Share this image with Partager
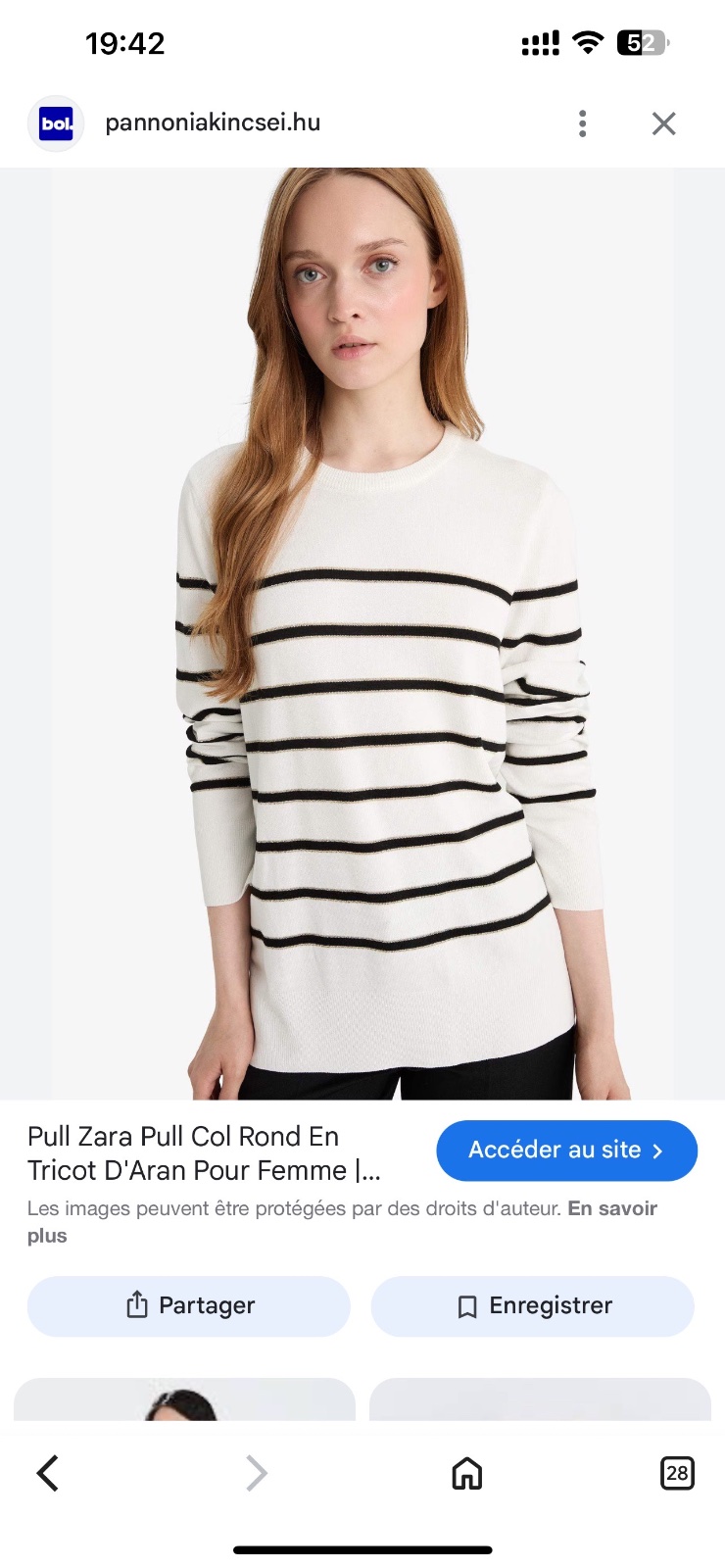This screenshot has height=1568, width=725. tap(189, 1305)
